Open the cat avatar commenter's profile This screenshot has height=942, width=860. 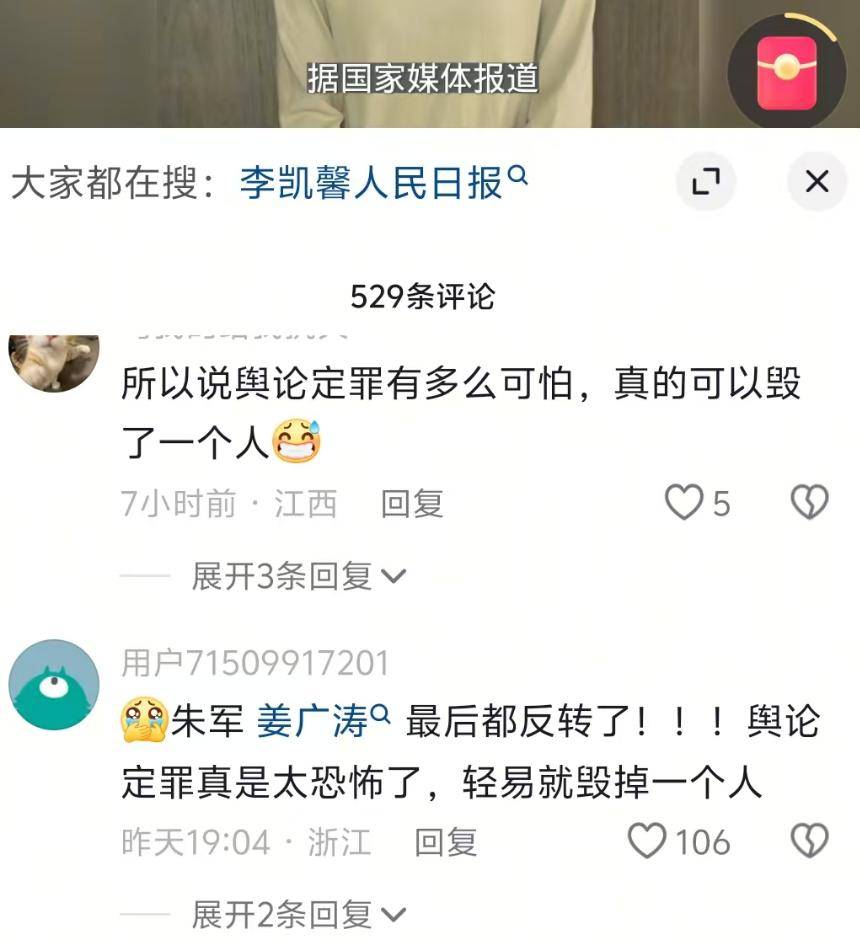coord(54,360)
